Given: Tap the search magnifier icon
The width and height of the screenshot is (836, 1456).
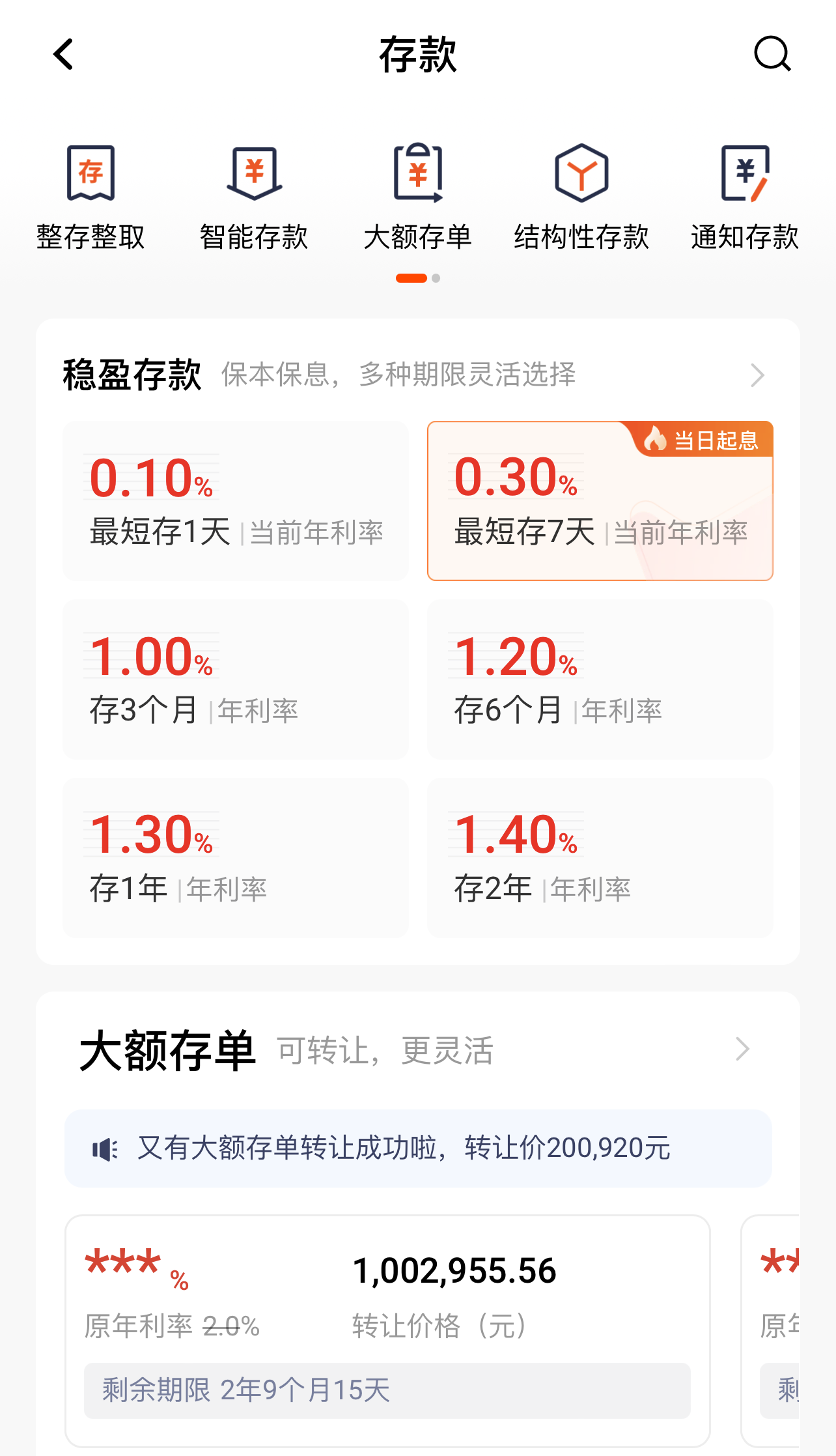Looking at the screenshot, I should (x=772, y=55).
